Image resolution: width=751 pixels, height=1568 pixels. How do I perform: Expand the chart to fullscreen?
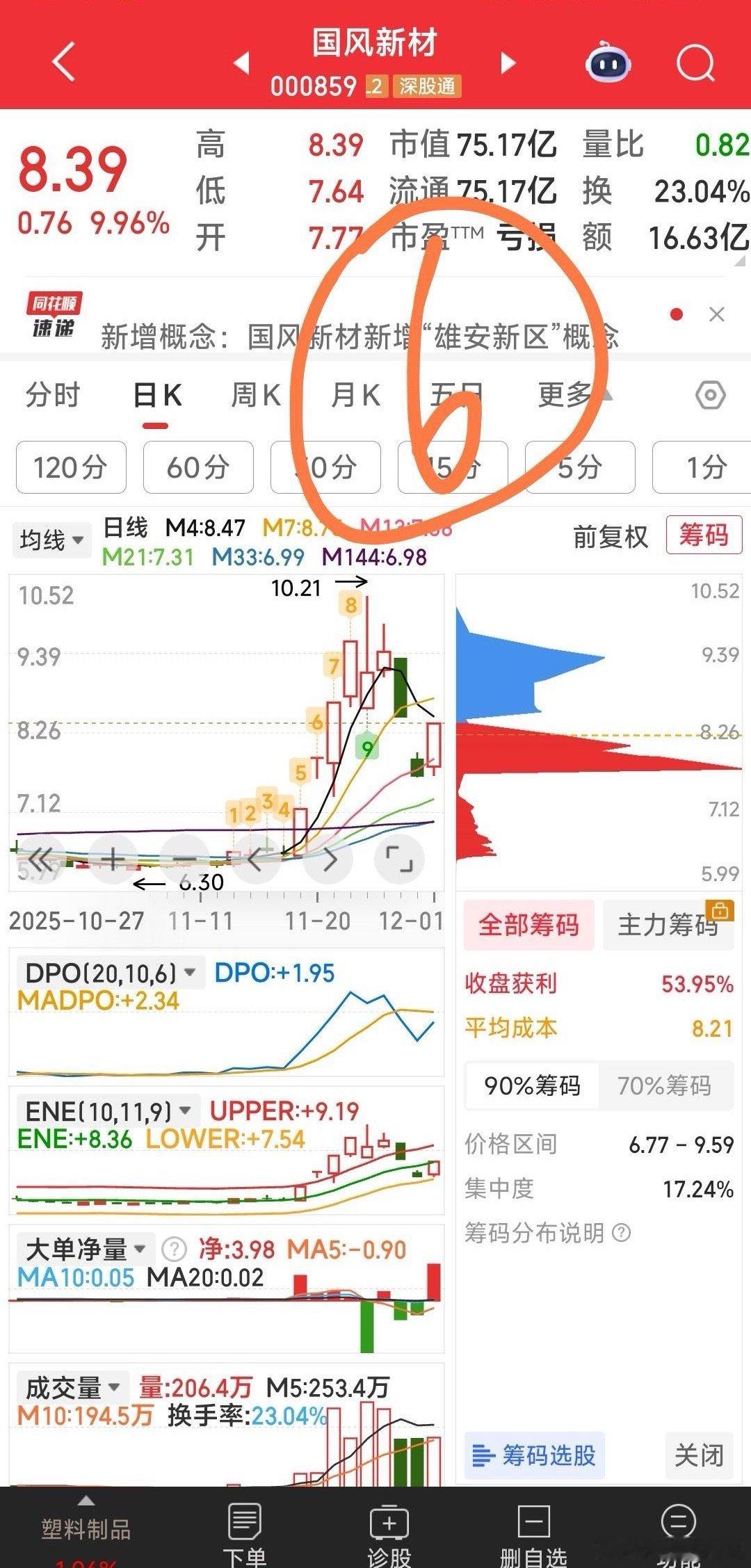(x=399, y=859)
